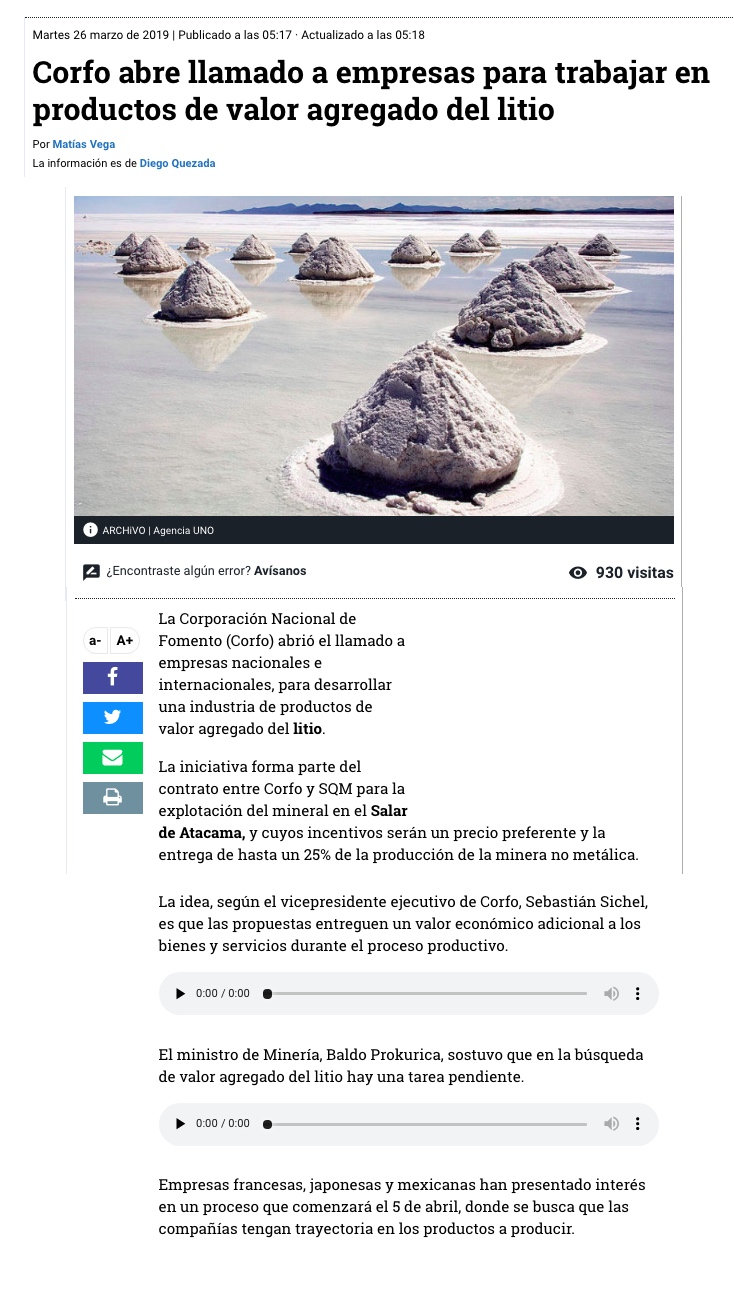Decrease article text size with a-
The height and width of the screenshot is (1304, 734).
95,640
